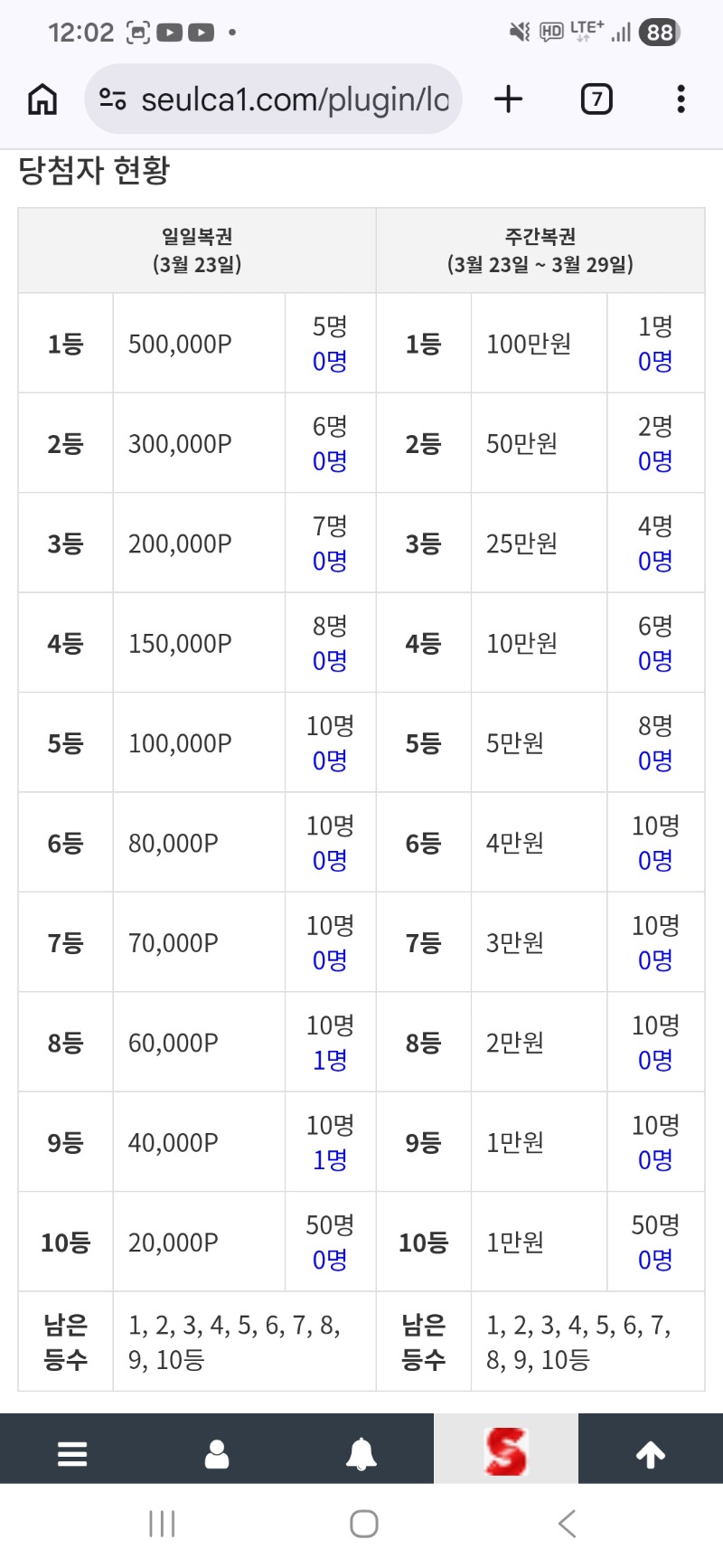Open the user profile icon

pyautogui.click(x=217, y=1453)
